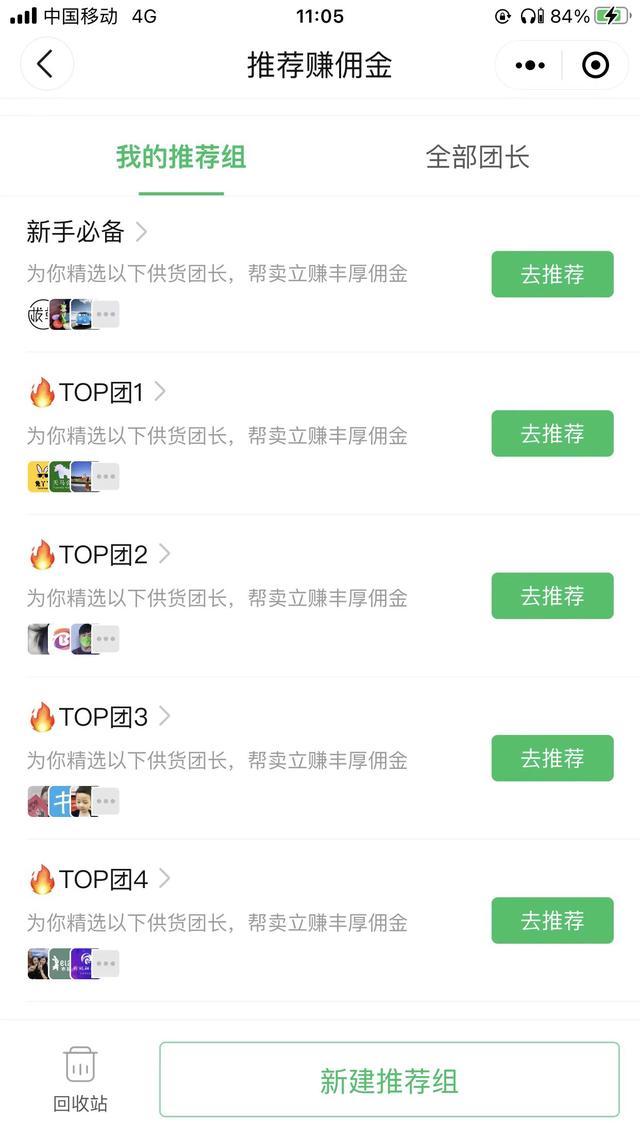Create a group with 新建推荐组

tap(389, 1080)
